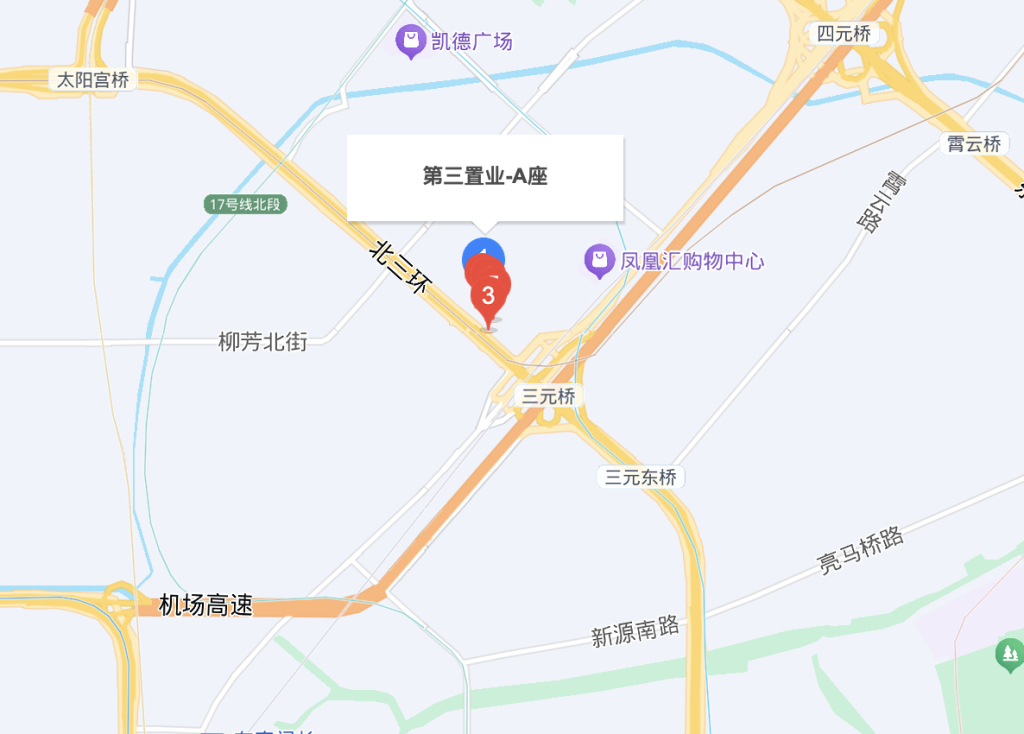Tap the 凯德广场 shopping POI icon
The width and height of the screenshot is (1024, 734).
point(409,41)
